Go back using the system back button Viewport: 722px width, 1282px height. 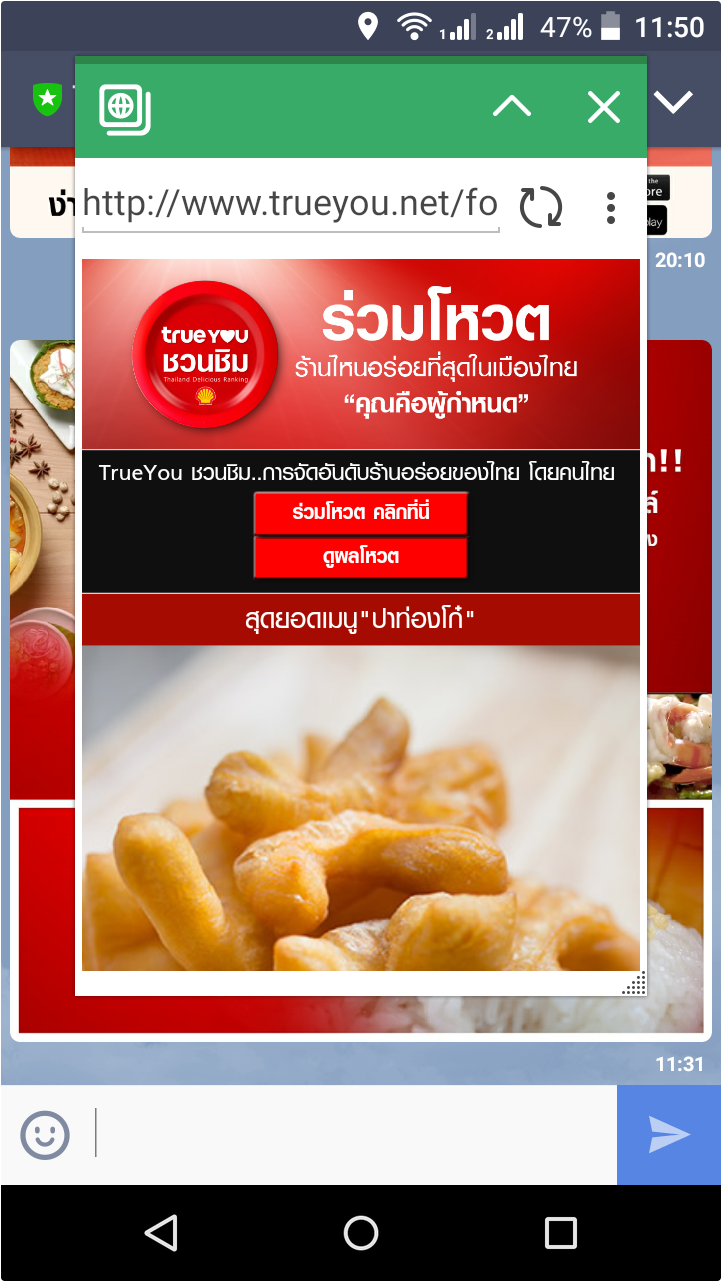(161, 1233)
